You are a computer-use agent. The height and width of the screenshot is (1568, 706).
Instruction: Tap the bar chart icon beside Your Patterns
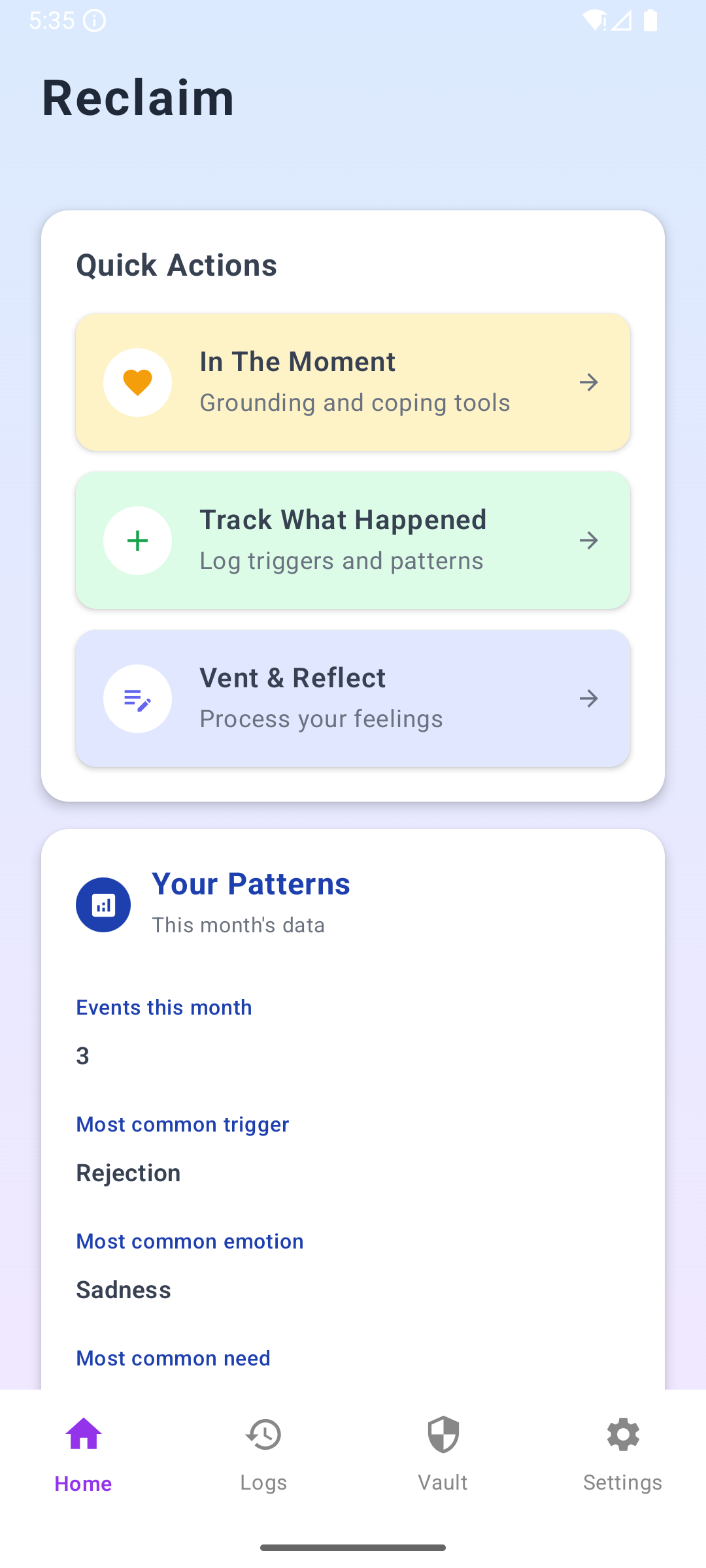103,905
